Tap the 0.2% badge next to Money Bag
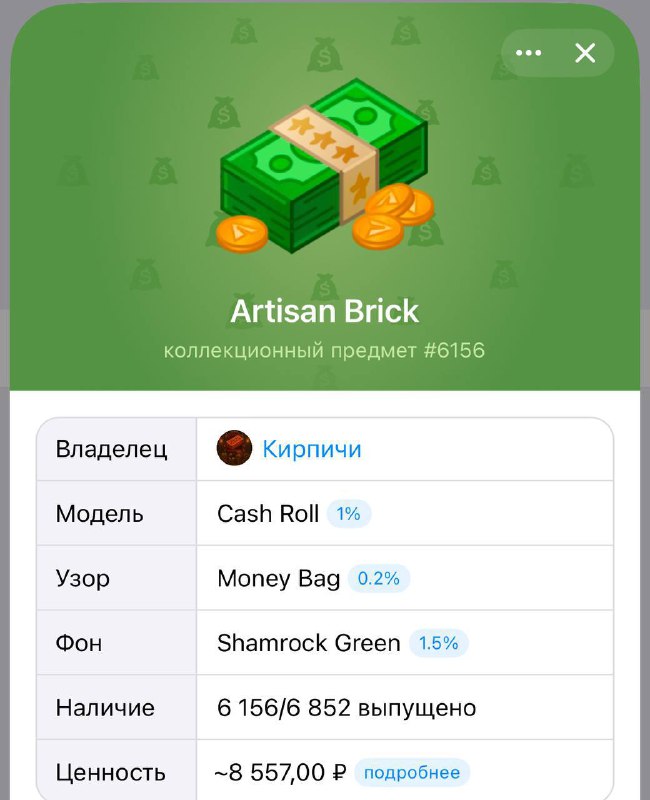 click(x=379, y=579)
